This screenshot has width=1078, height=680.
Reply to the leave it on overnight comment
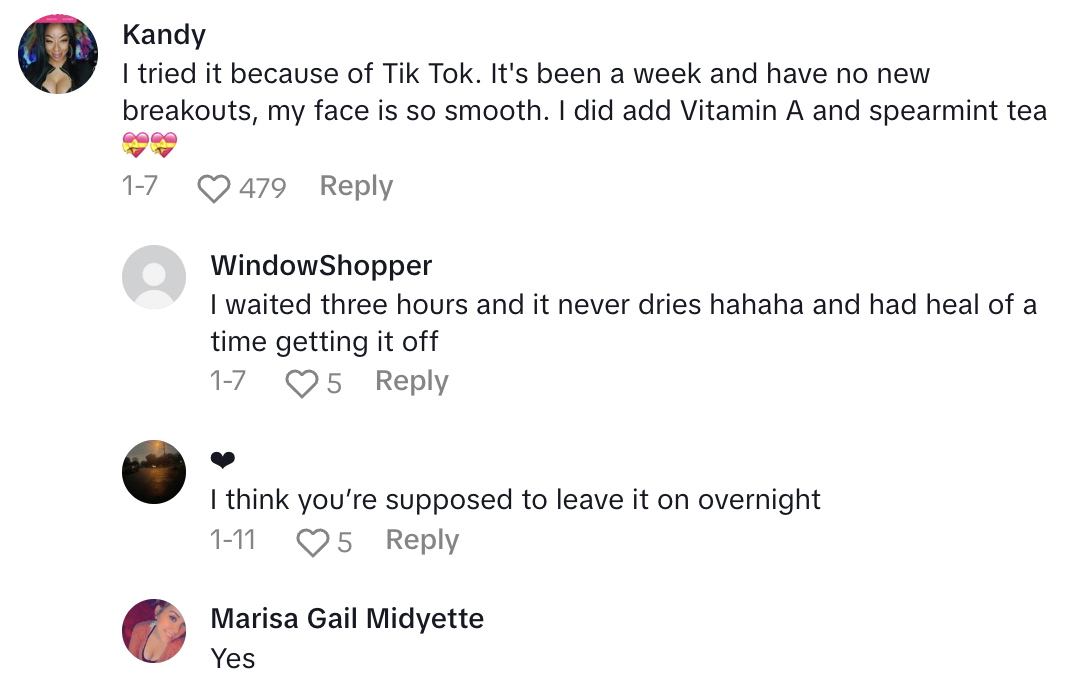tap(422, 540)
